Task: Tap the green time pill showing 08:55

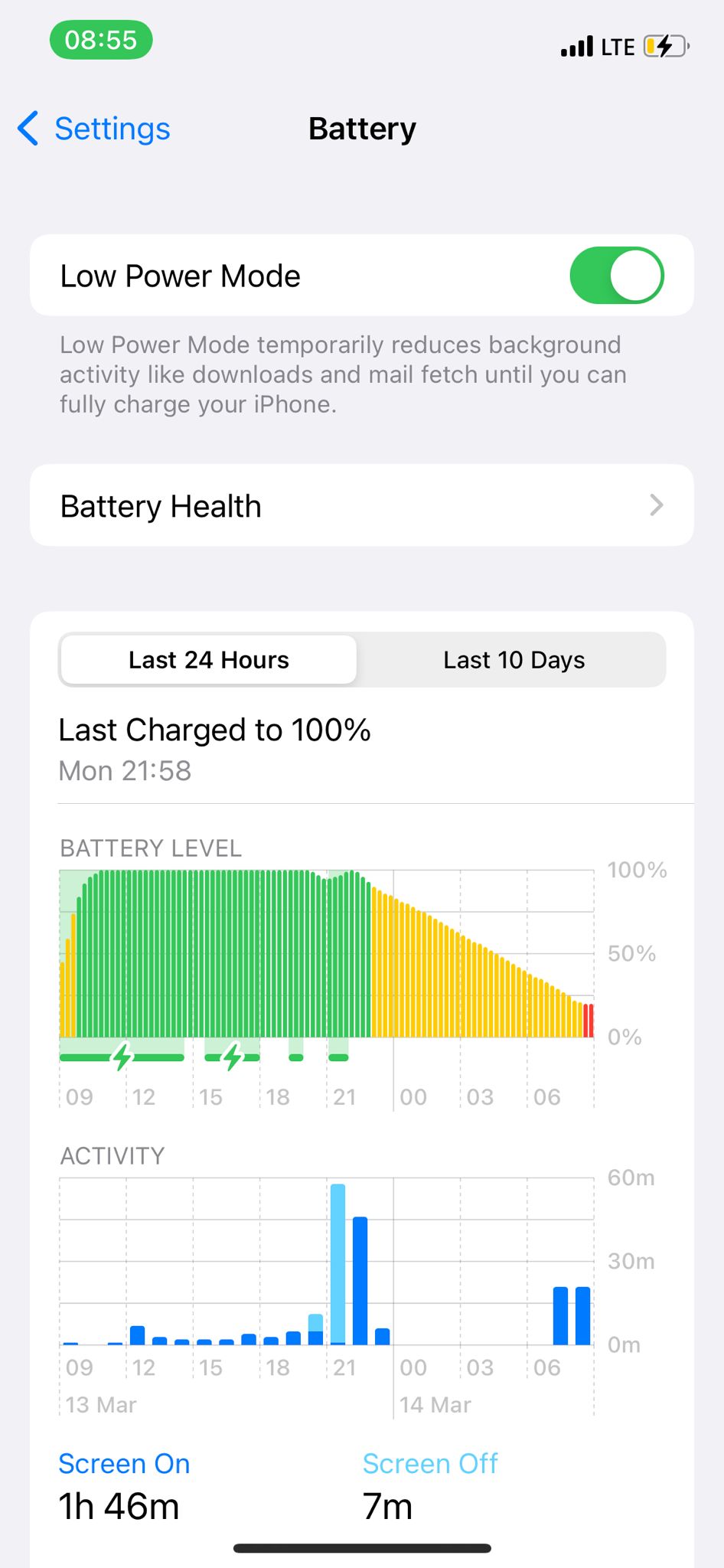Action: pos(100,40)
